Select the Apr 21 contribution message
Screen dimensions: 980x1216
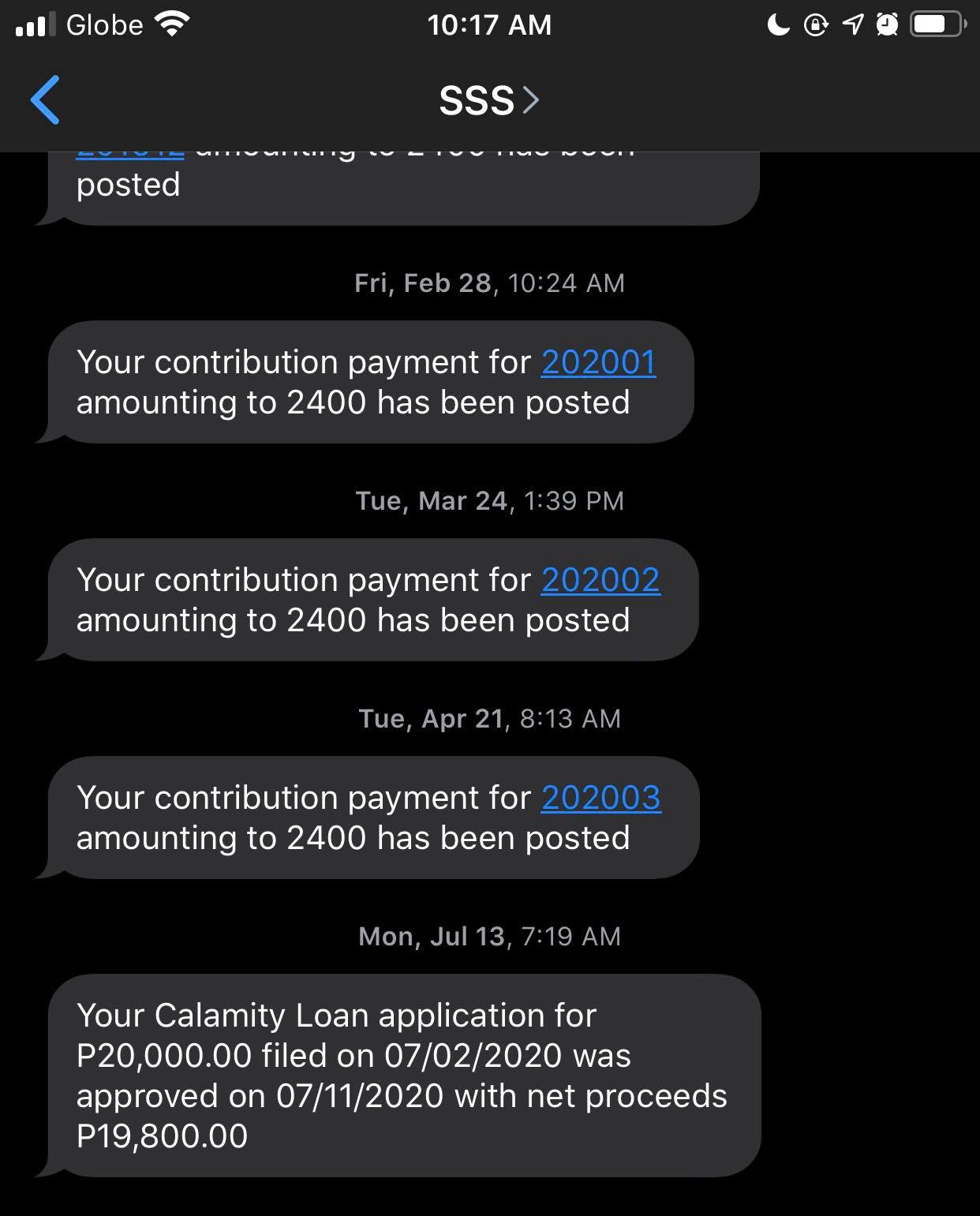[x=371, y=818]
